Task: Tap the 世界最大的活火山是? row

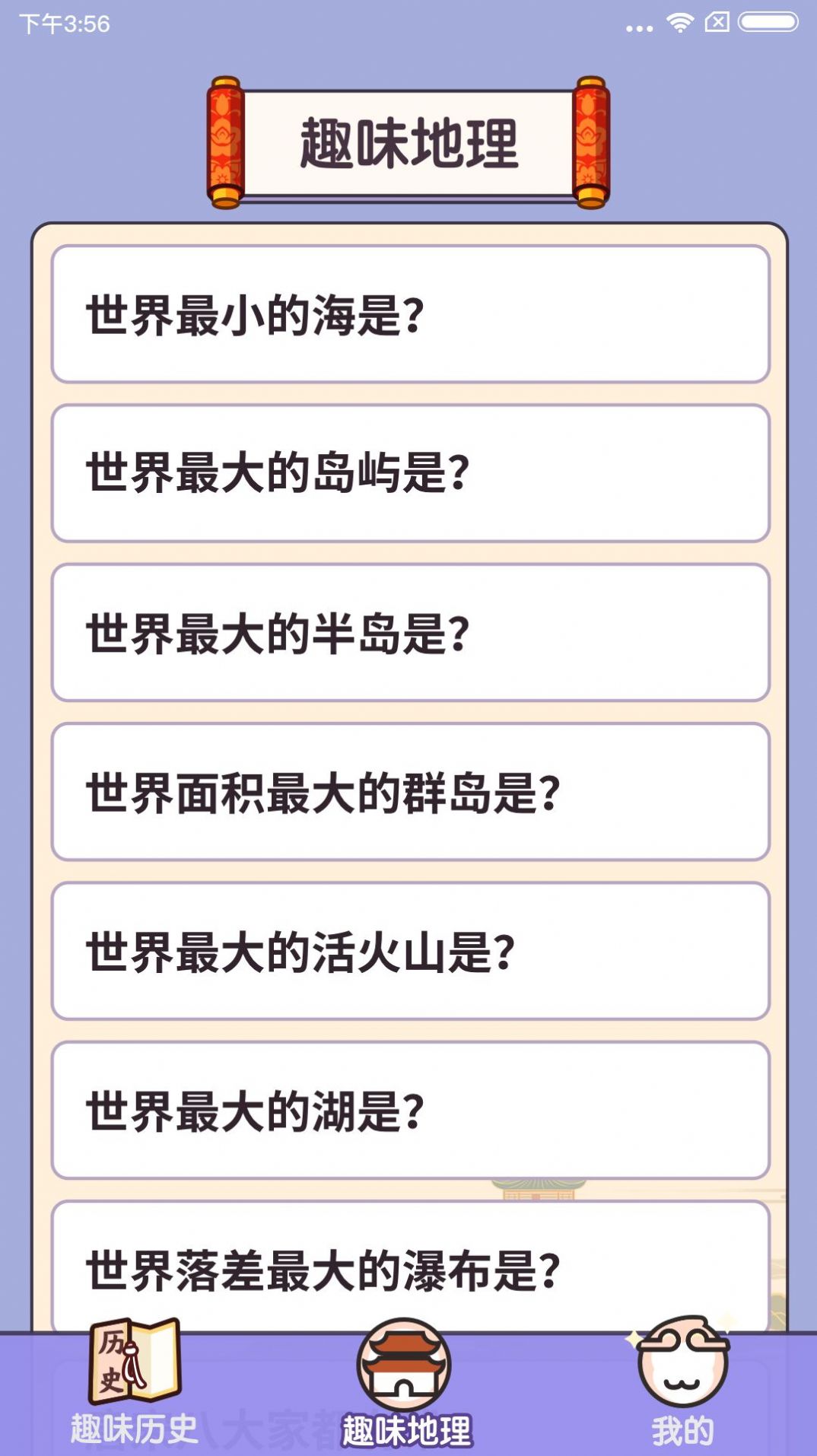Action: (410, 951)
